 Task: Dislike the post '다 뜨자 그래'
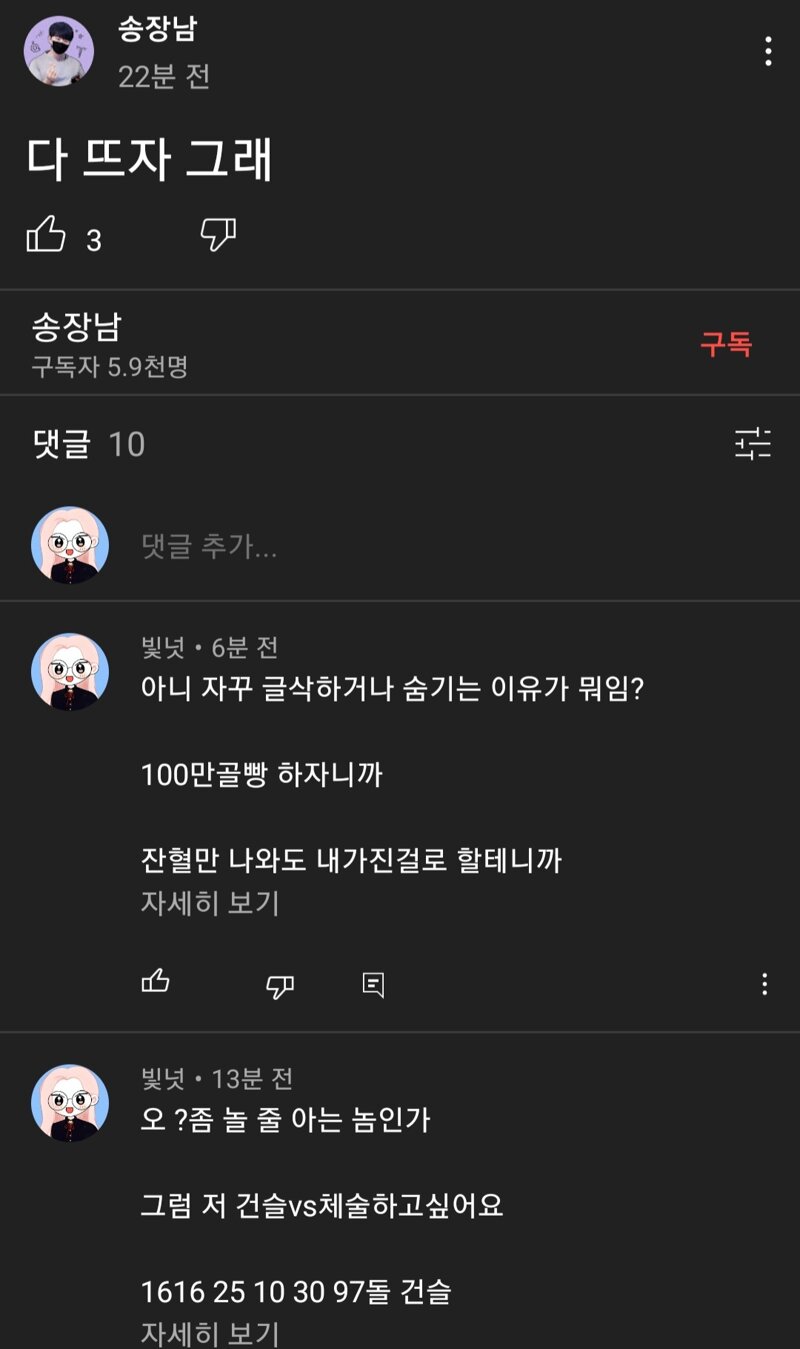[x=218, y=235]
